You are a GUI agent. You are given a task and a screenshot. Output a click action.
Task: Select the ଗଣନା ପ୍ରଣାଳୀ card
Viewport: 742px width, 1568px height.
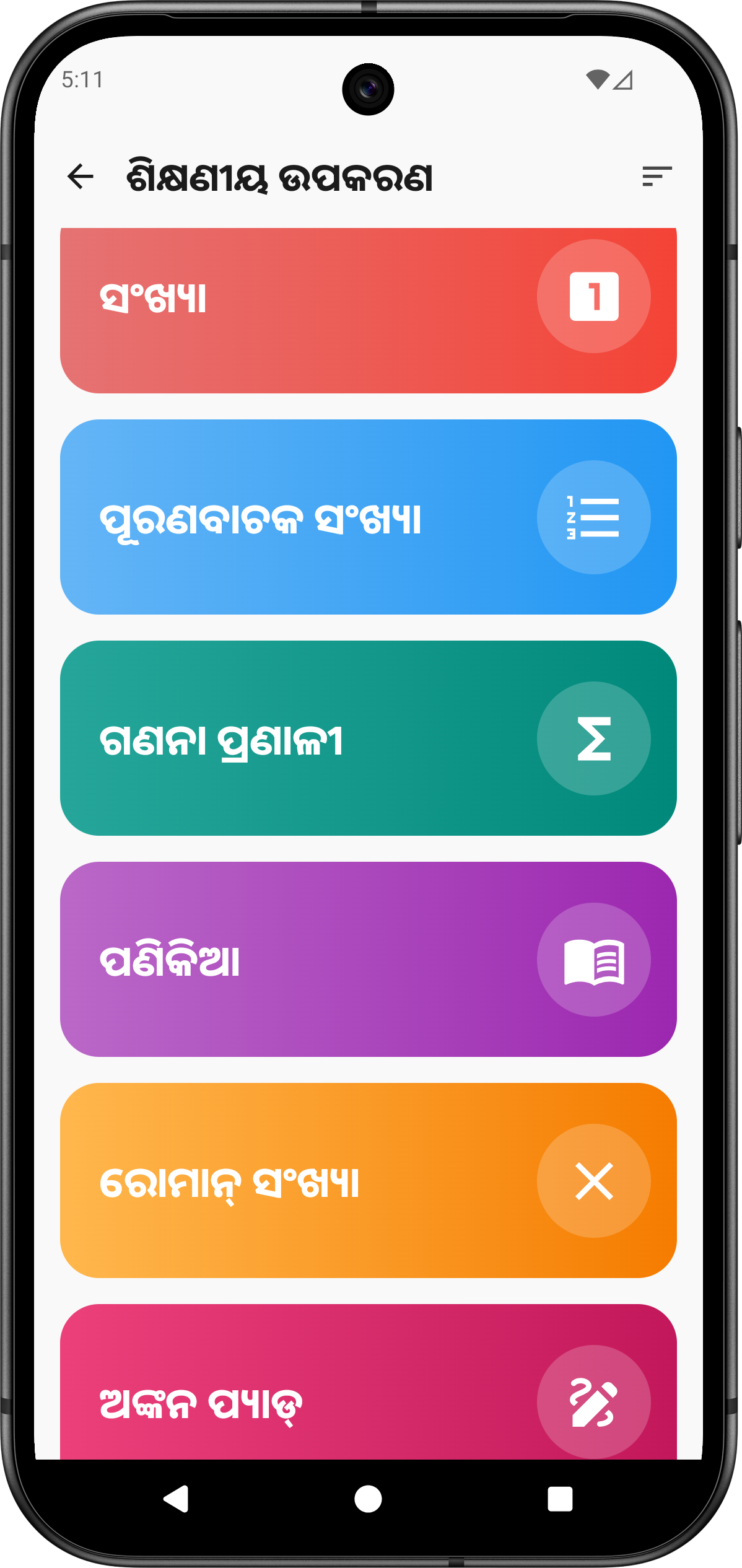368,738
